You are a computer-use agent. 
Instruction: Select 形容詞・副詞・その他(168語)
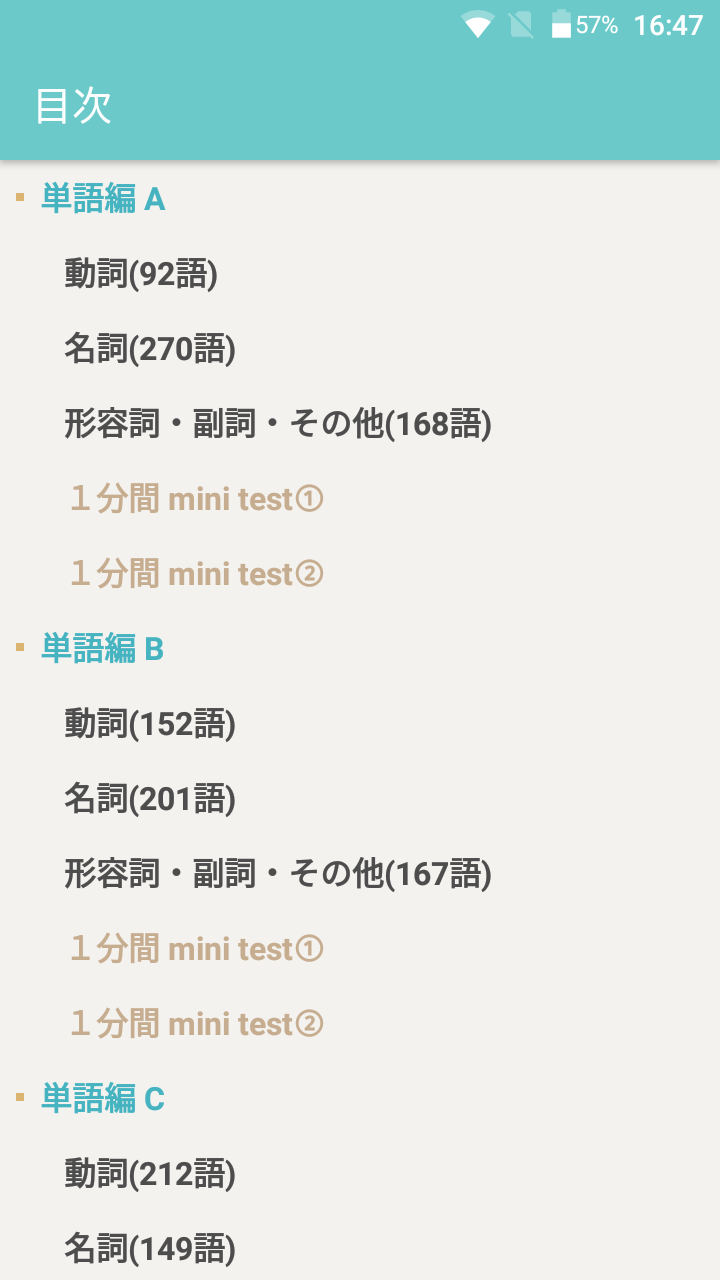coord(278,424)
